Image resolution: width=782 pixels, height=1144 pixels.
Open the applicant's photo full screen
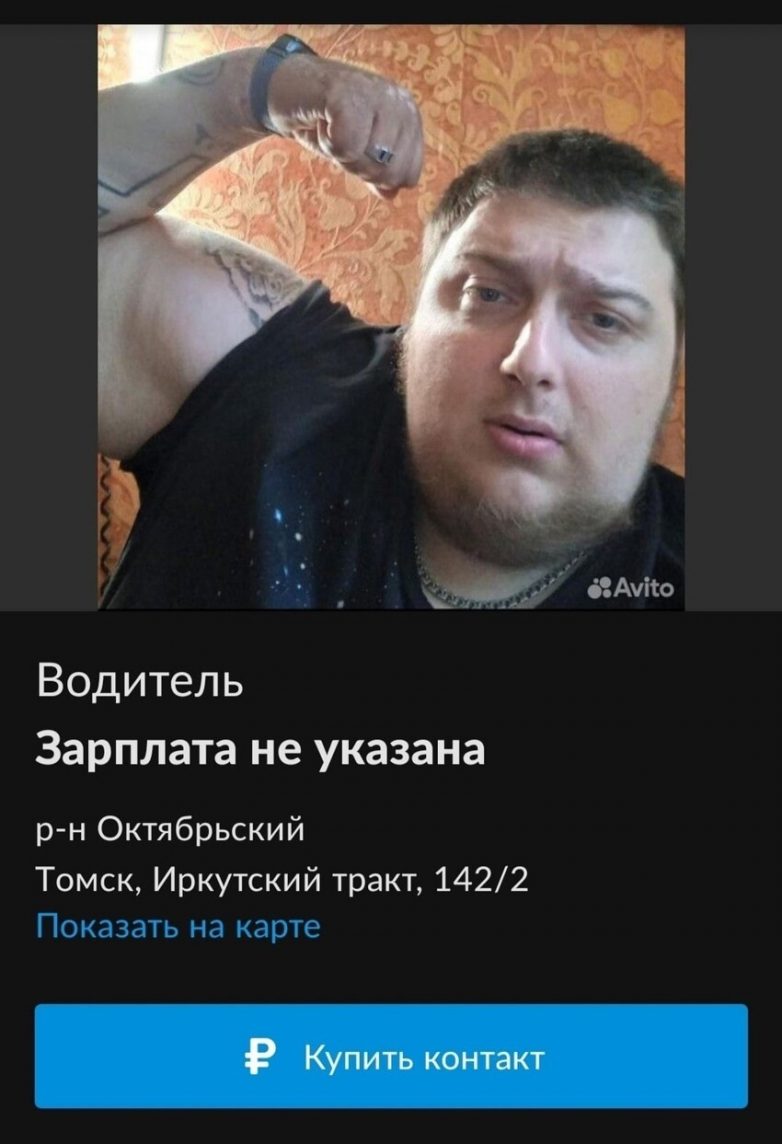tap(391, 316)
